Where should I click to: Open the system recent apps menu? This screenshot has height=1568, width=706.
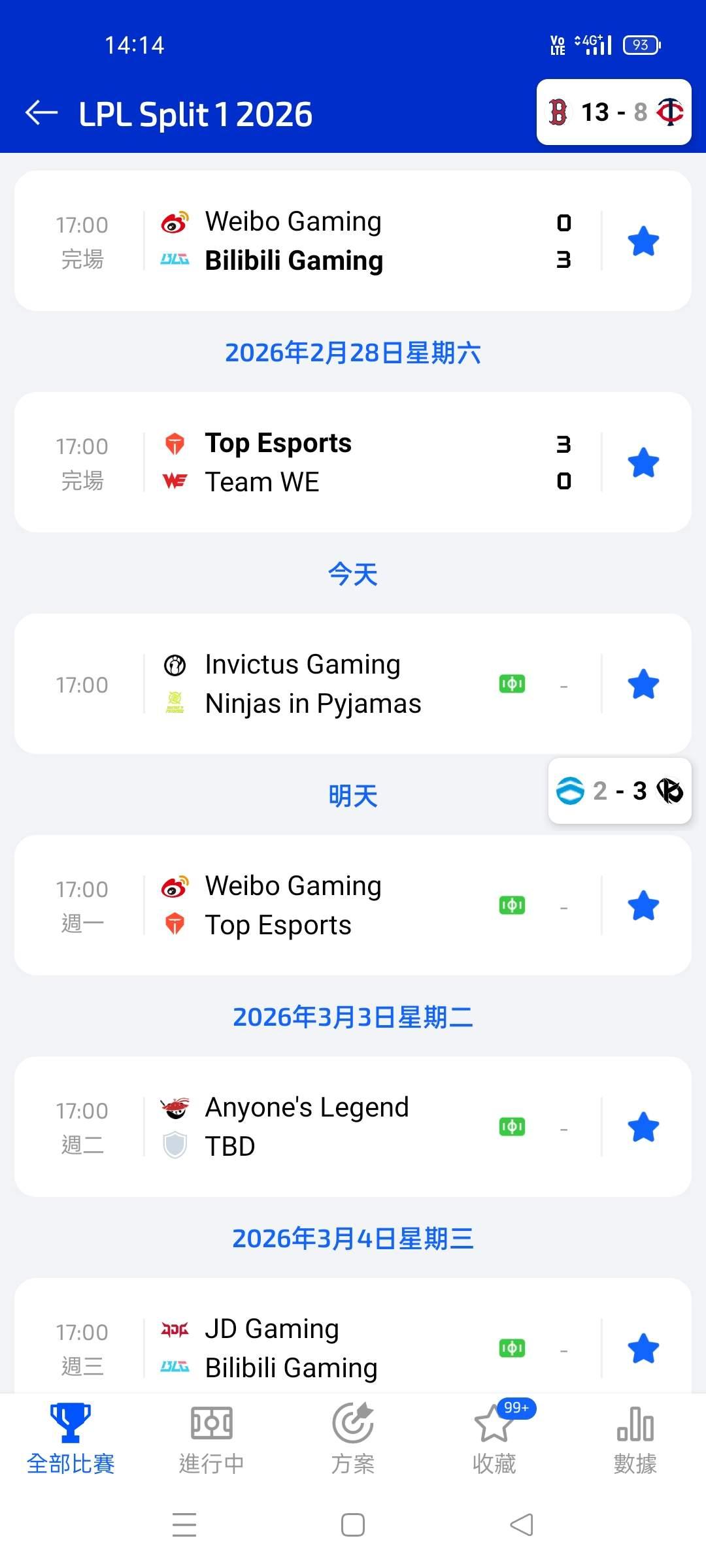(184, 1526)
